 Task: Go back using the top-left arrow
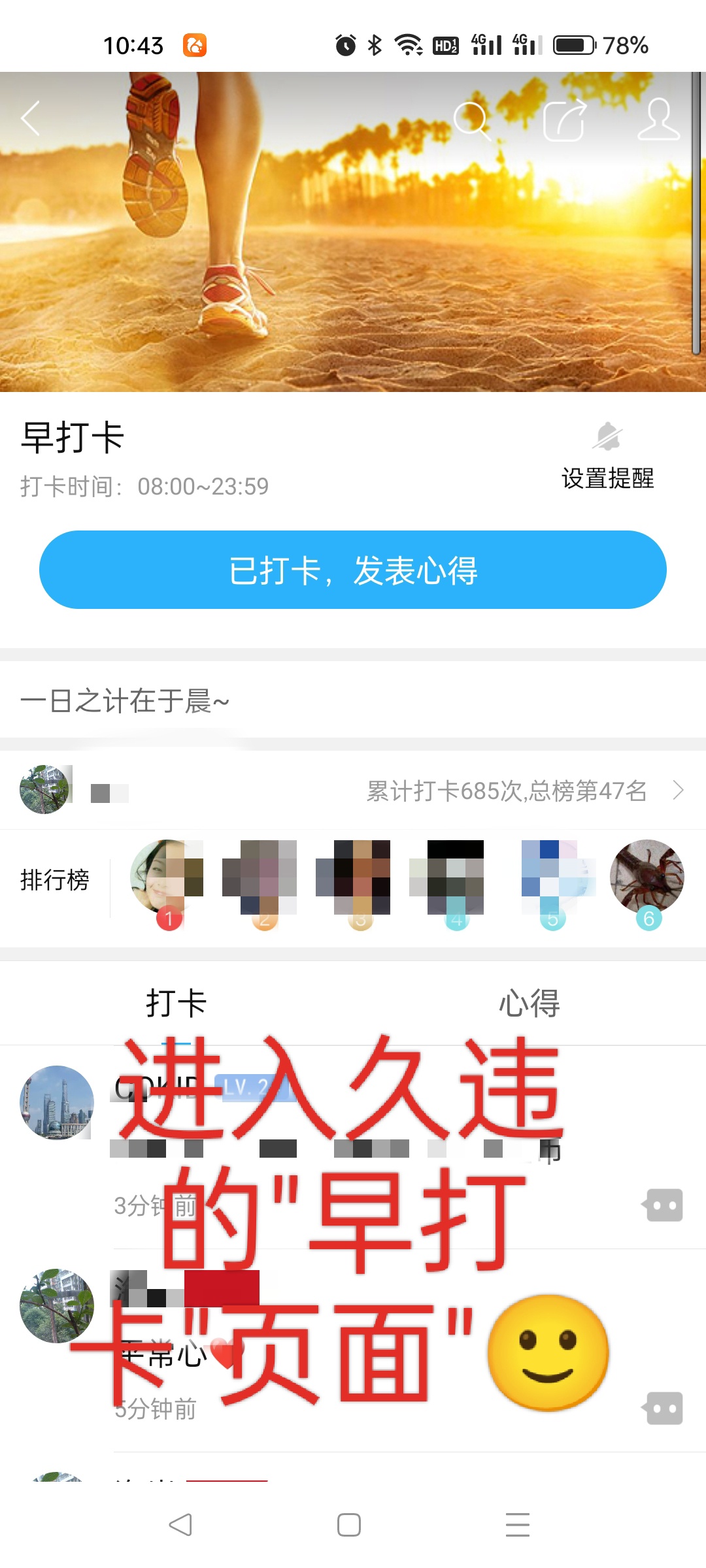tap(31, 118)
